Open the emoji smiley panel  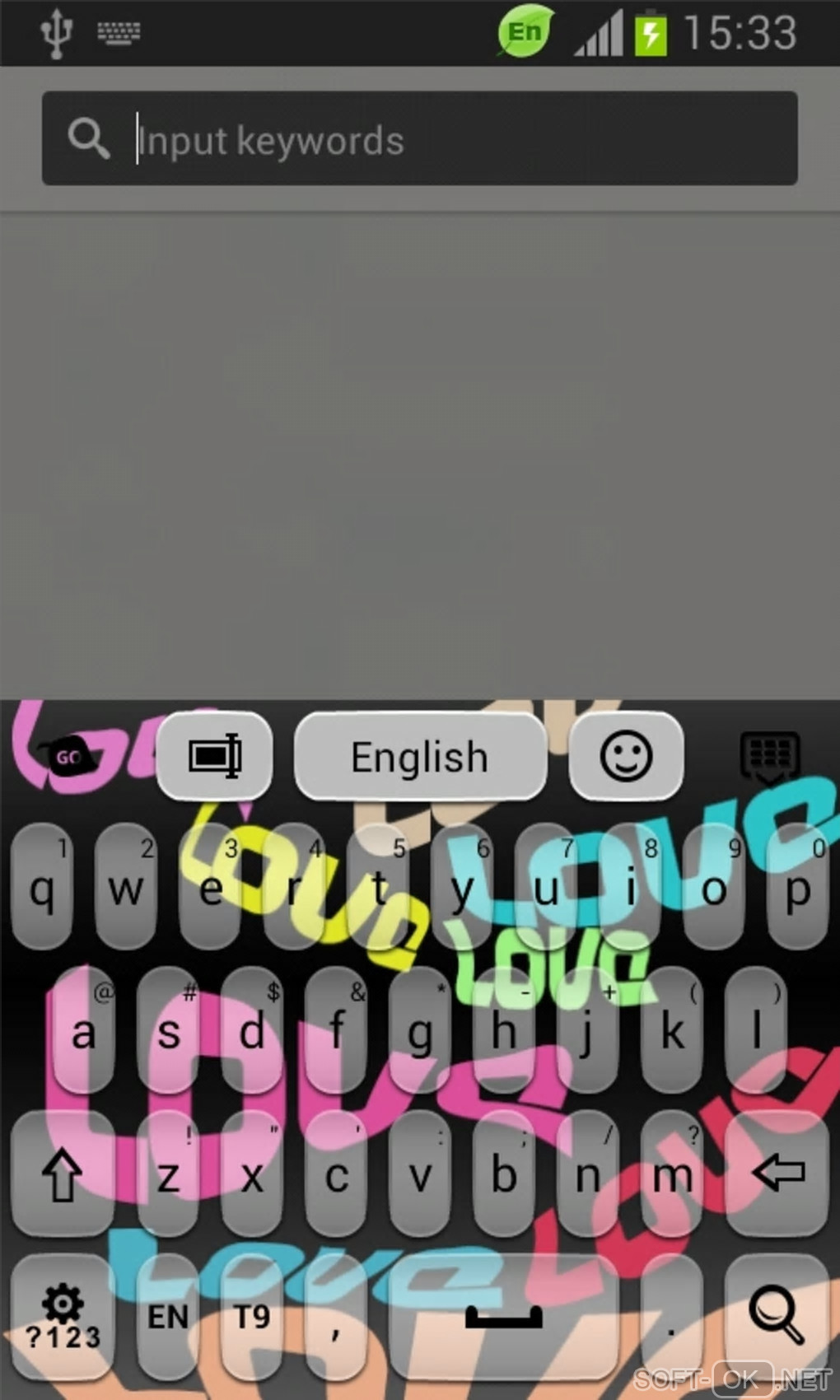point(626,756)
